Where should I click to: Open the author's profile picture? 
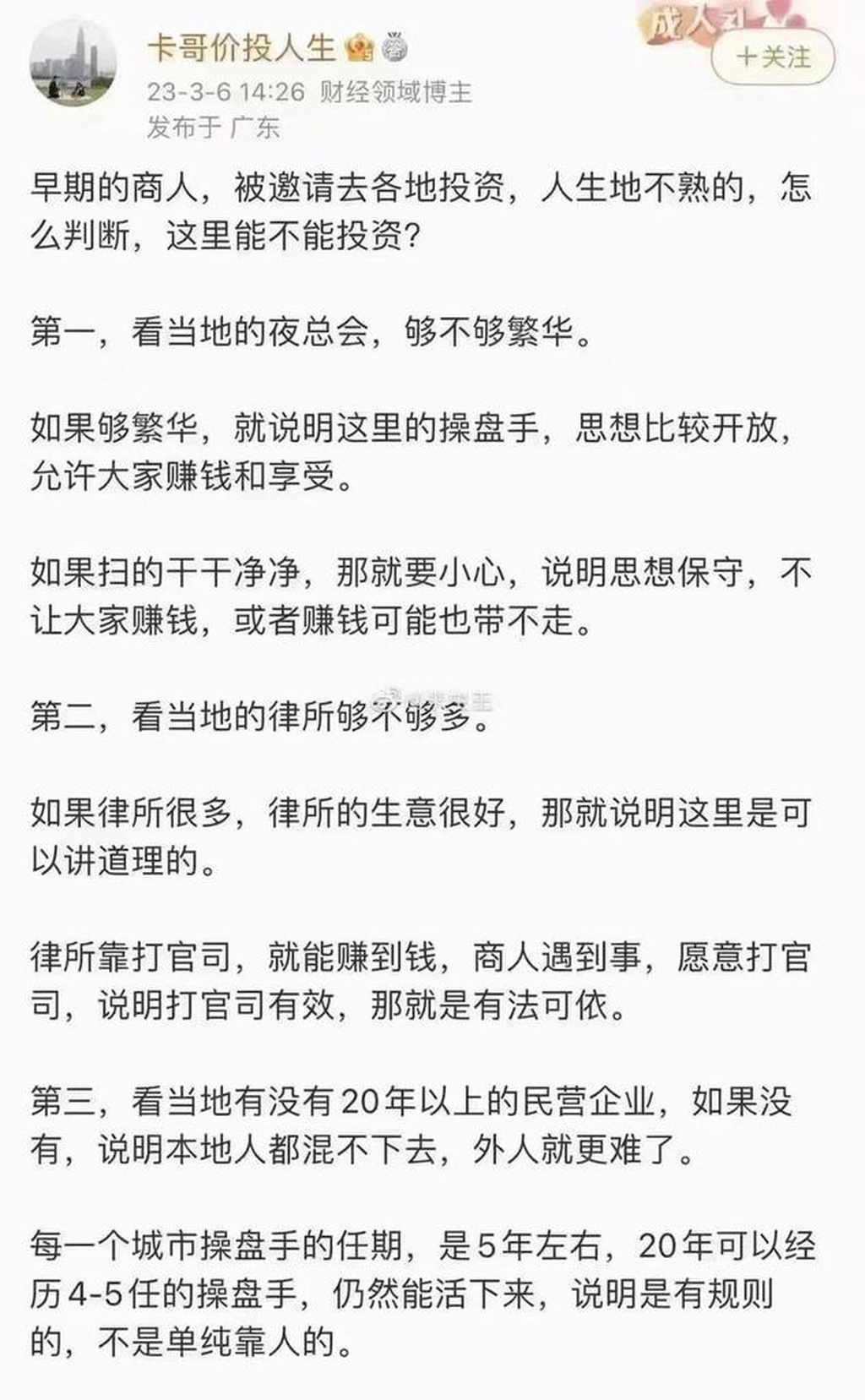pyautogui.click(x=73, y=64)
